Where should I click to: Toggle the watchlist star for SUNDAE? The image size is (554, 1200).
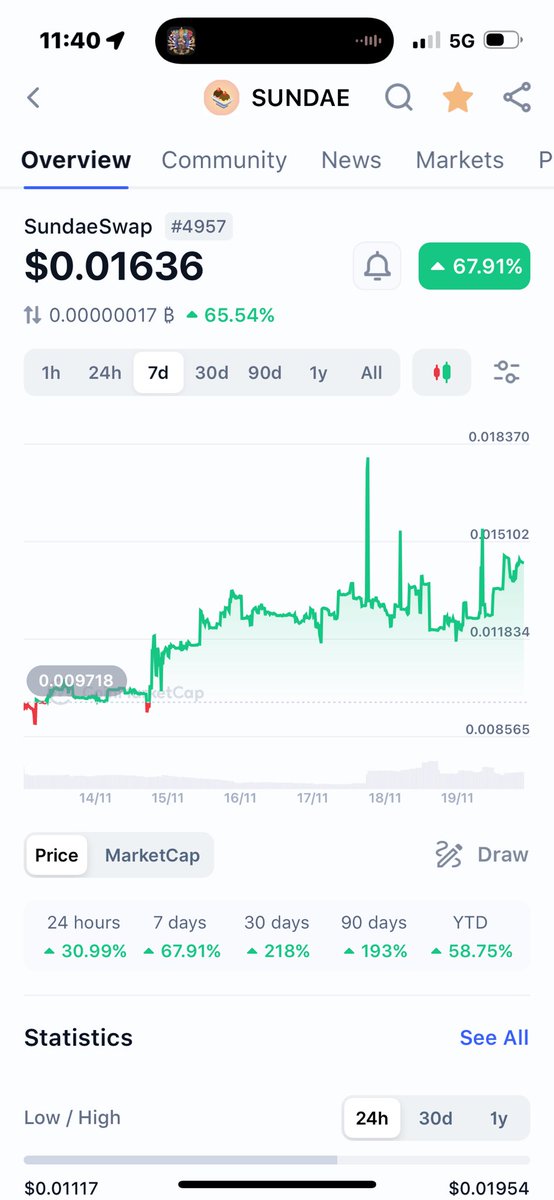point(458,97)
